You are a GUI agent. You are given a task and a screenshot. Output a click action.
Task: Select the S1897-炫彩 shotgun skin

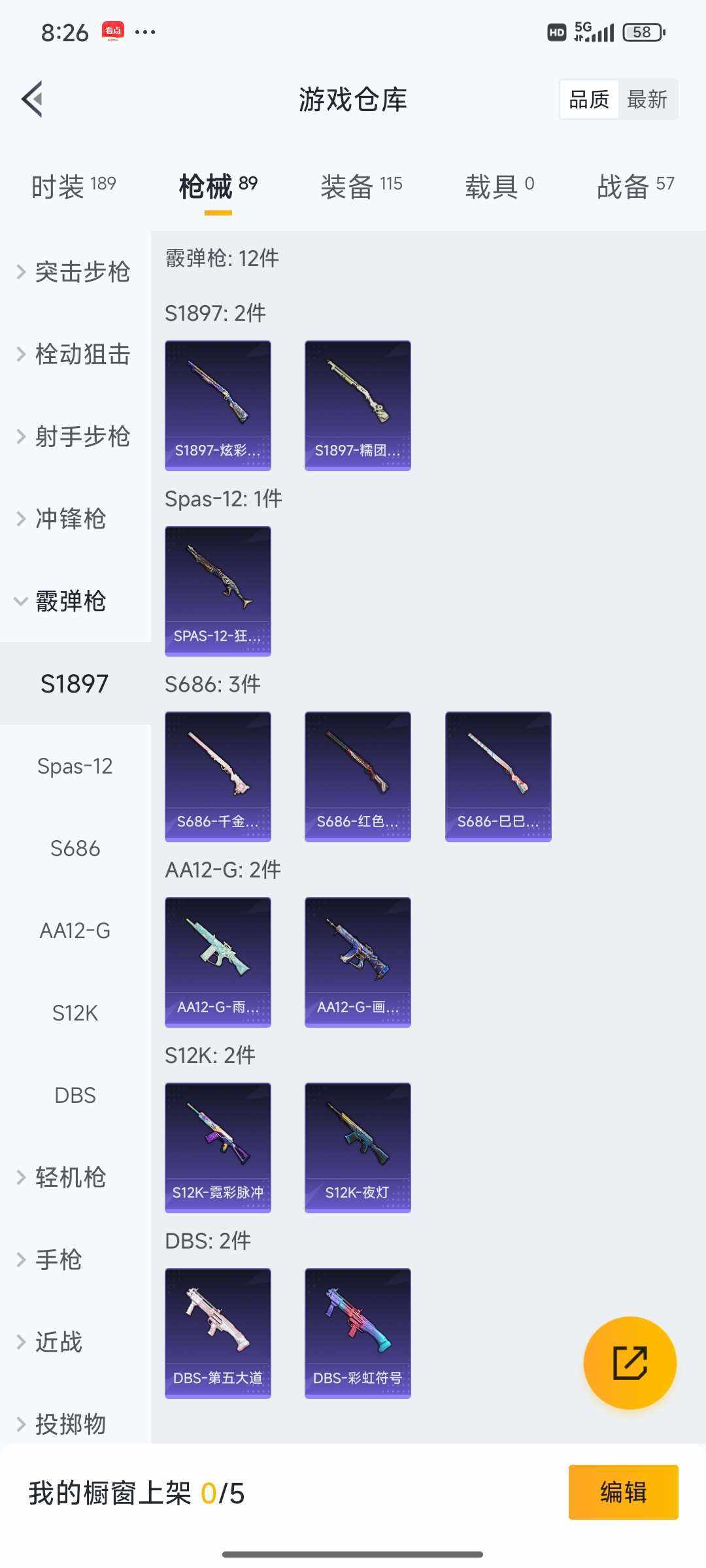[x=218, y=404]
